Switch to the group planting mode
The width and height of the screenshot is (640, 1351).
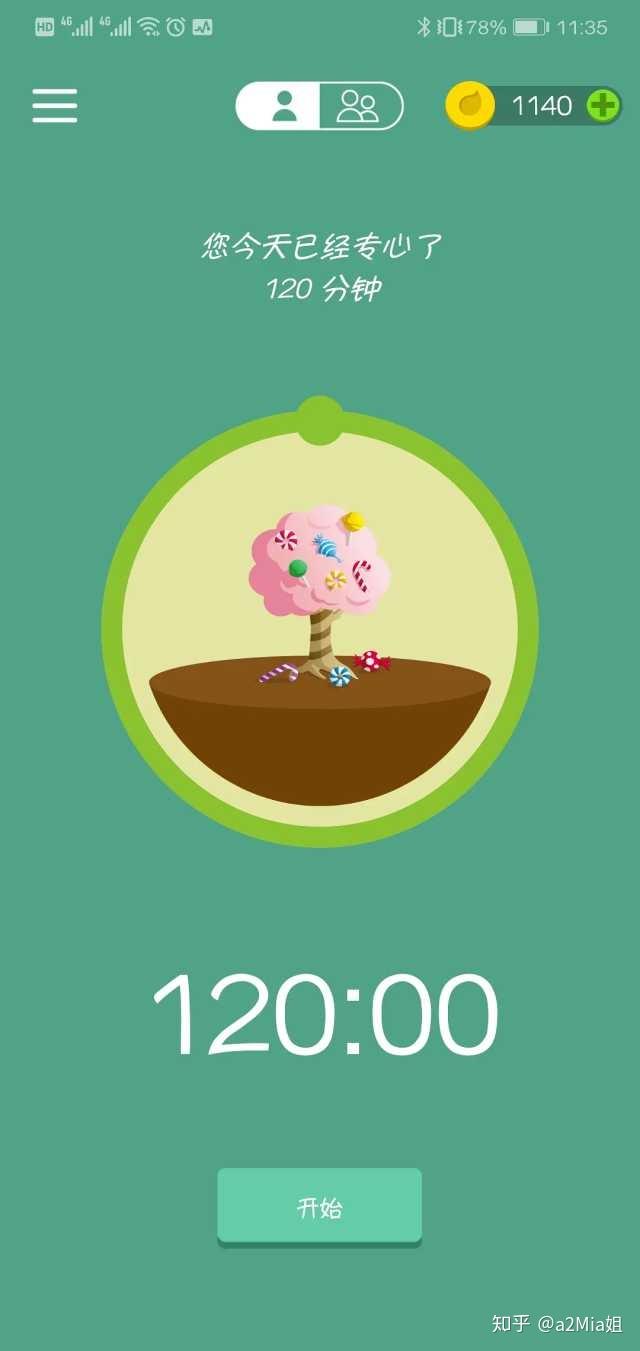tap(360, 106)
